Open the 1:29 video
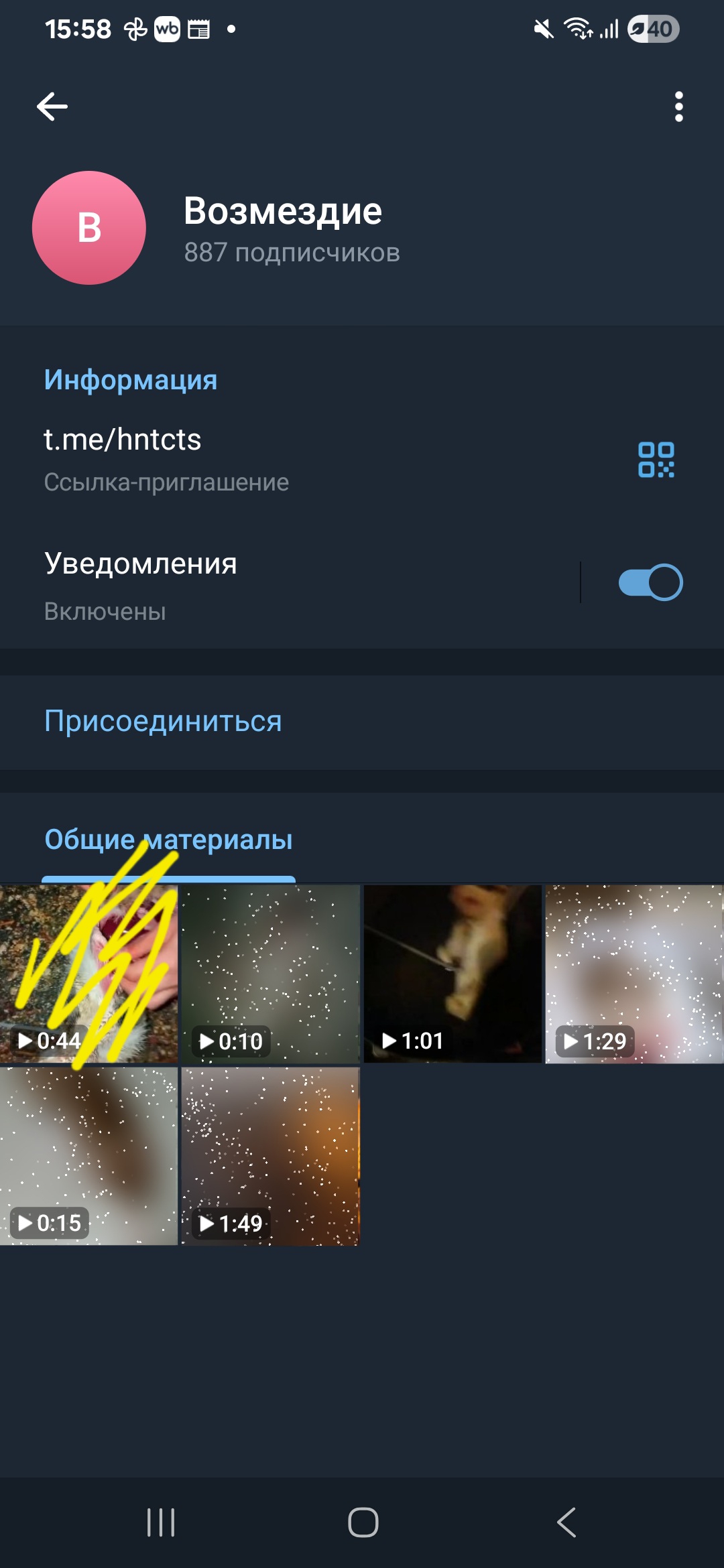 634,974
